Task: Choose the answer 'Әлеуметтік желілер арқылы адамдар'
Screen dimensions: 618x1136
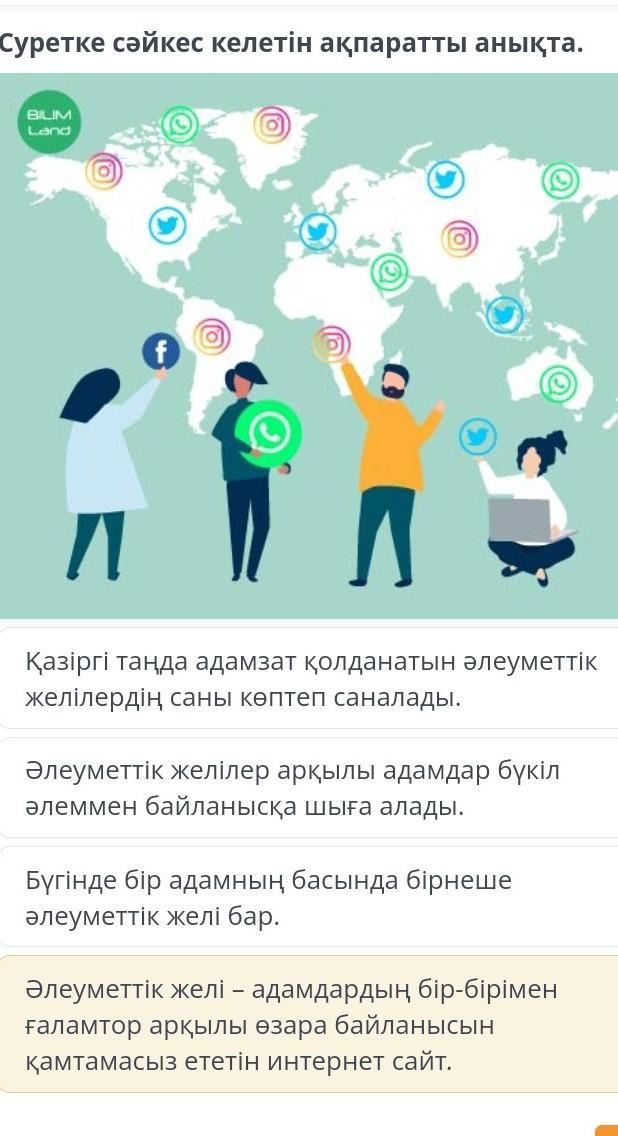Action: click(x=309, y=788)
